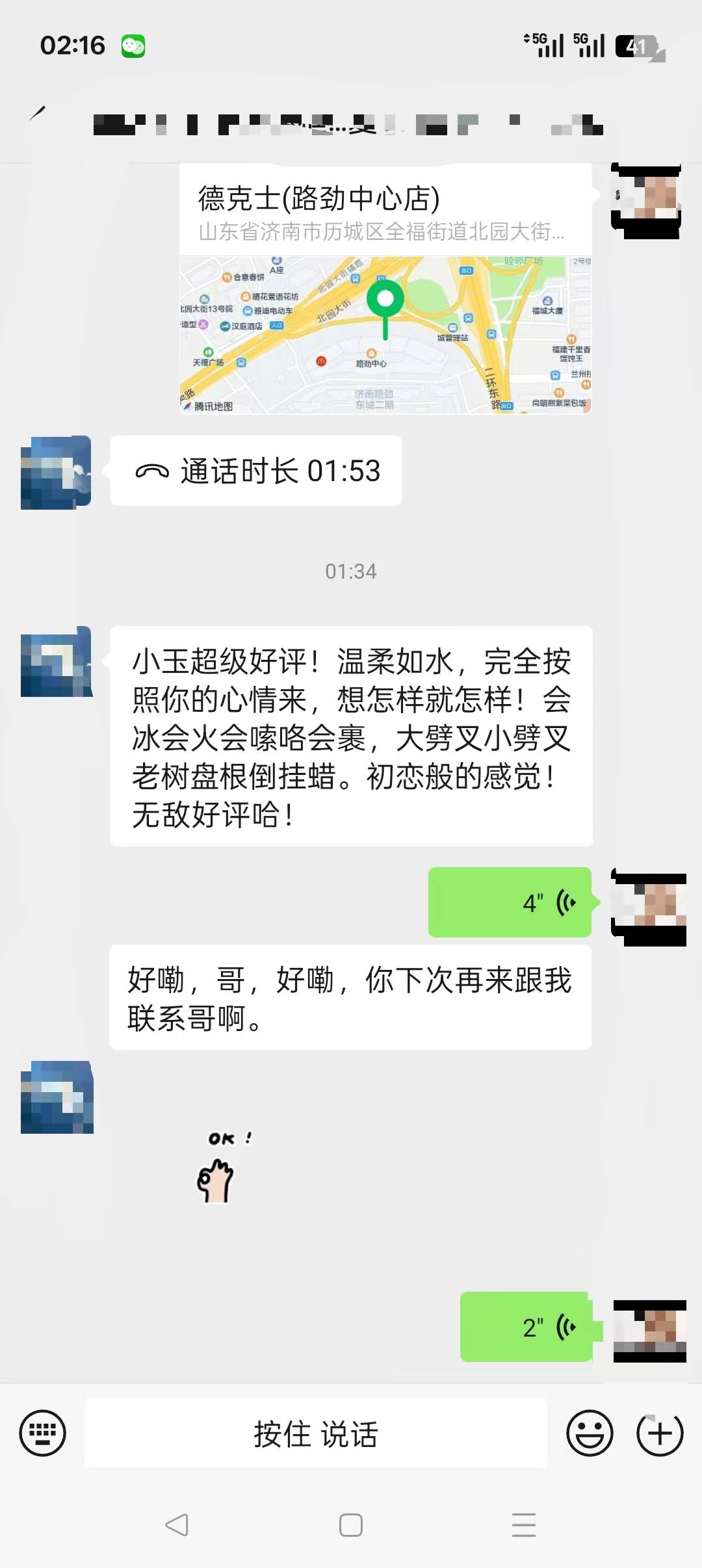Open the plus attachments menu
The height and width of the screenshot is (1568, 702).
(x=660, y=1433)
